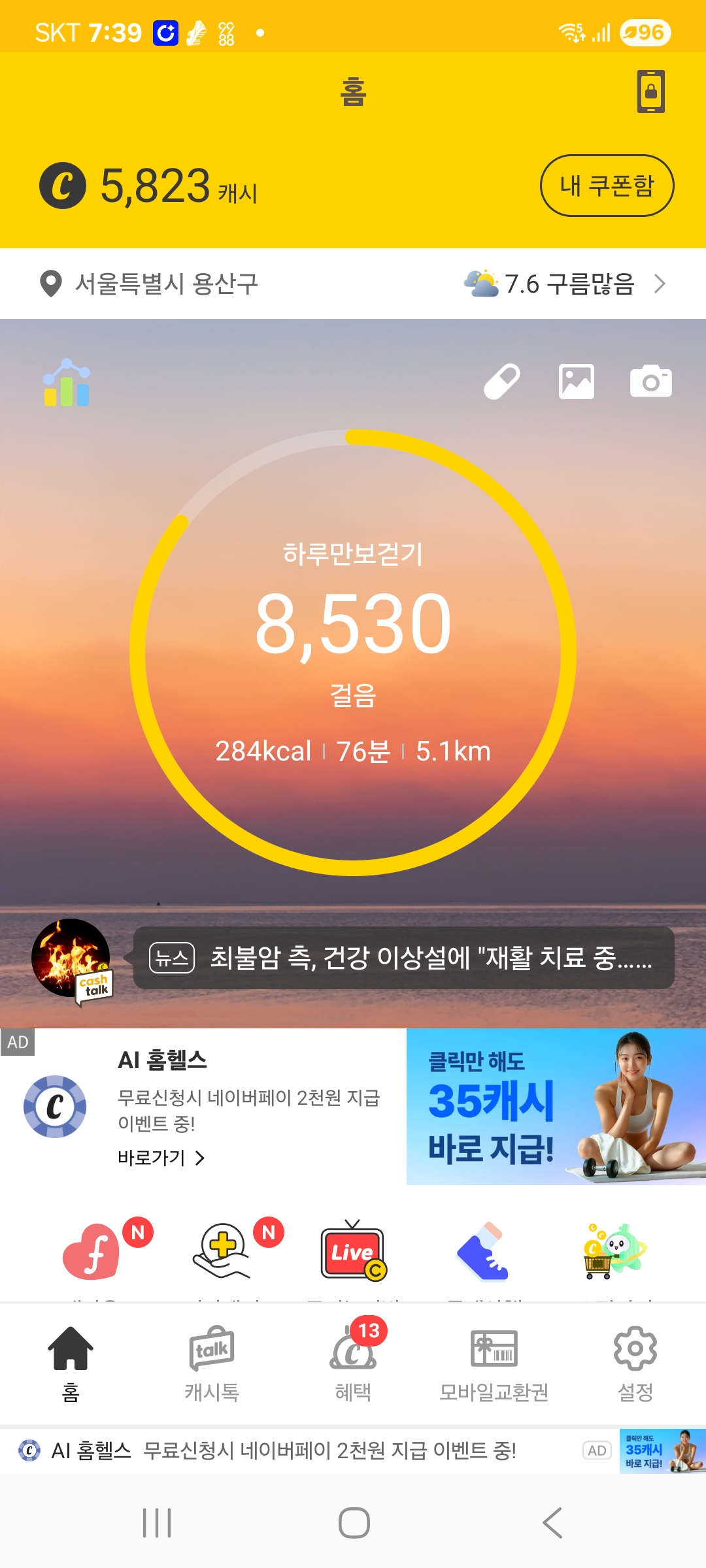Tap 바로가기 on the AI 홈헬스 ad
Screen dimensions: 706x1568
click(x=161, y=1158)
